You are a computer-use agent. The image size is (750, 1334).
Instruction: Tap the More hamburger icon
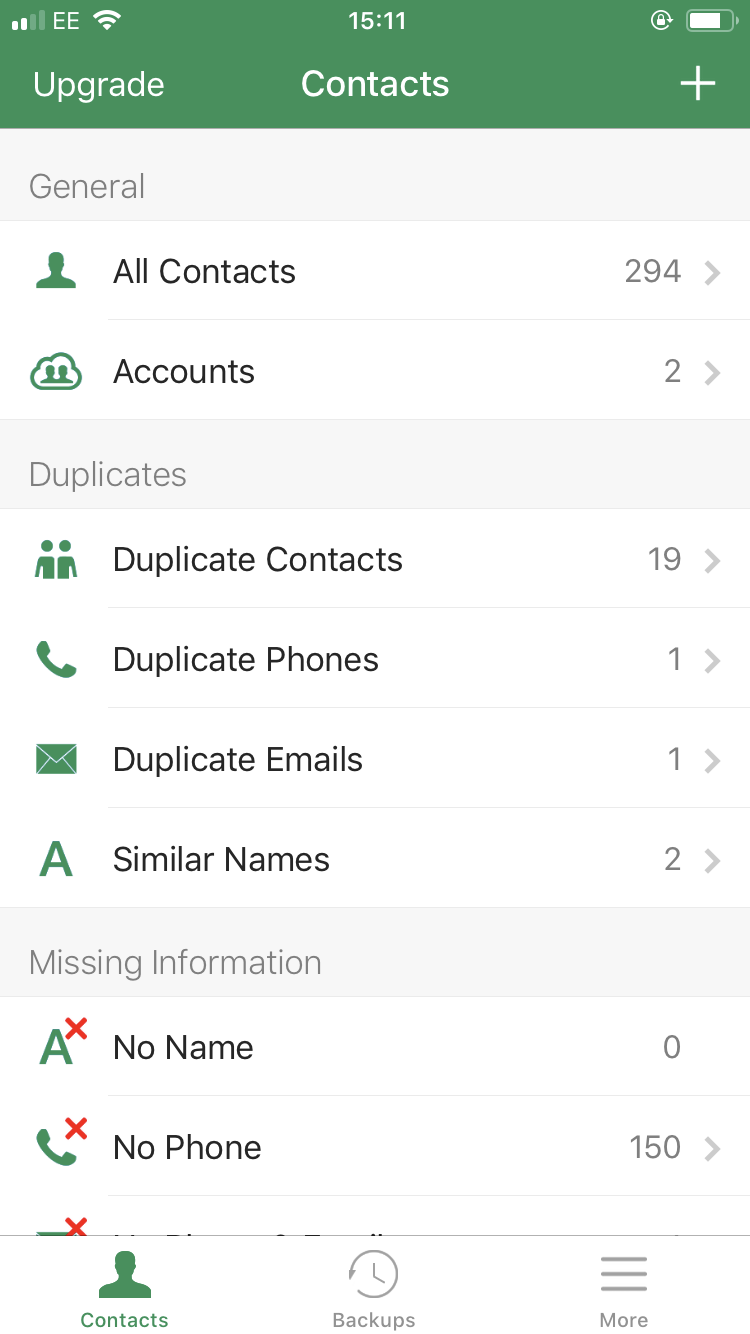click(623, 1274)
